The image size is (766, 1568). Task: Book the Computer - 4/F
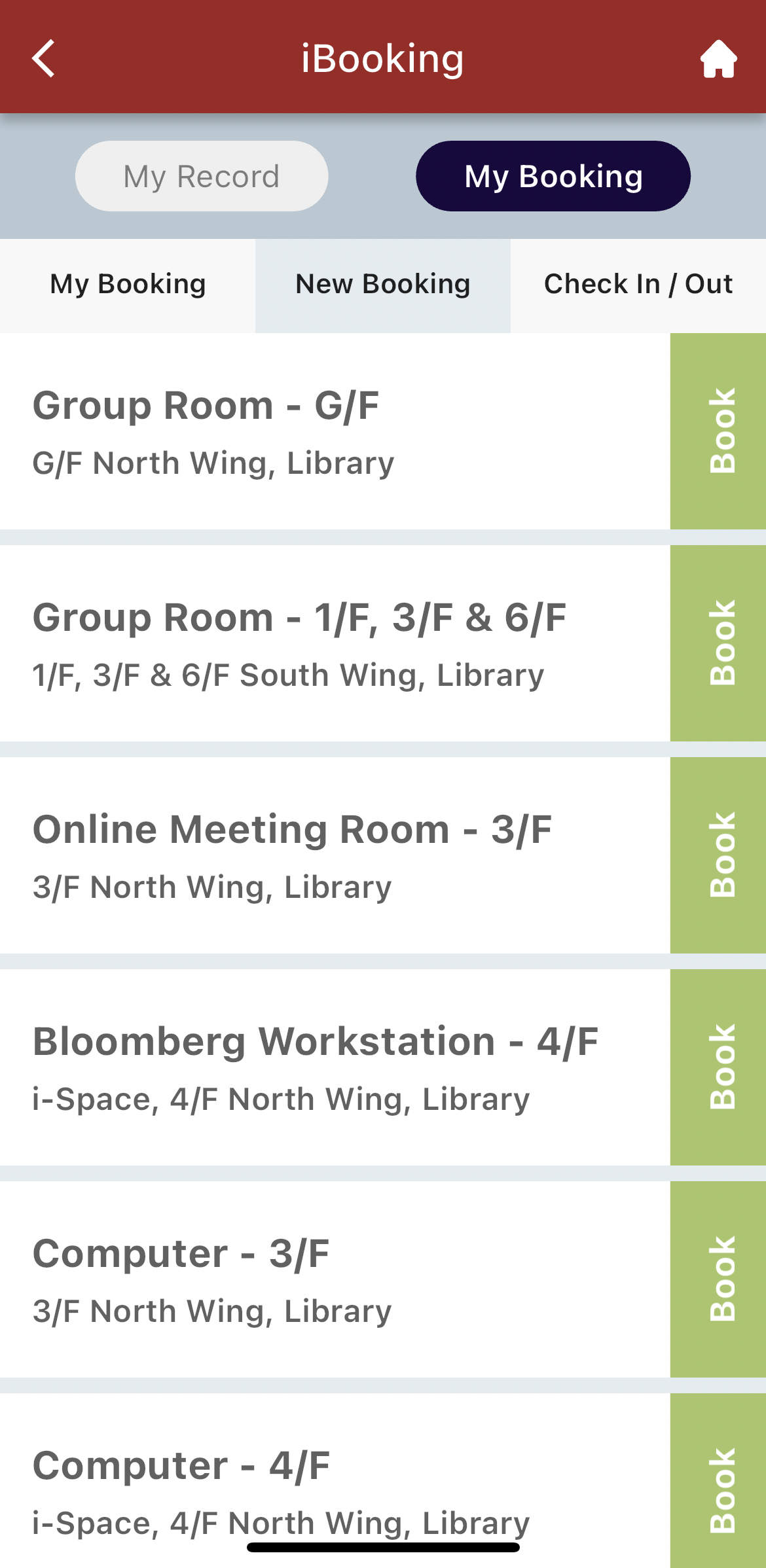coord(718,1480)
